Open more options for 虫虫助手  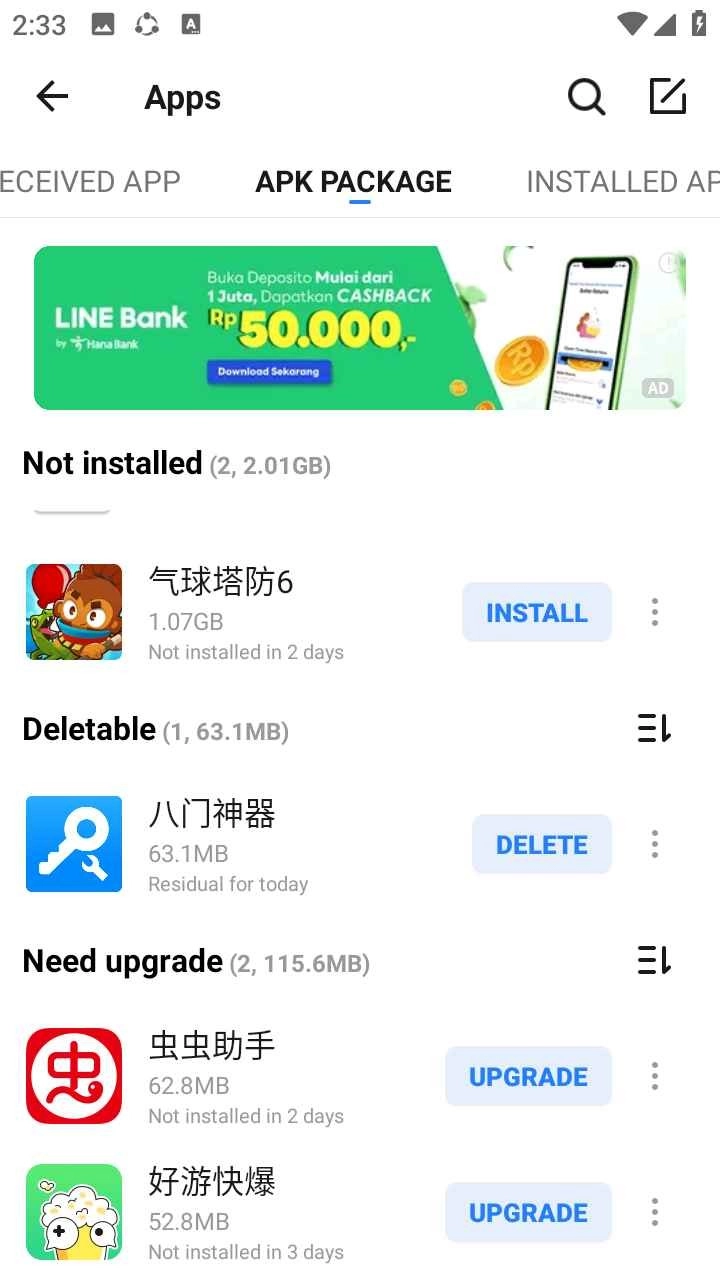[x=655, y=1076]
